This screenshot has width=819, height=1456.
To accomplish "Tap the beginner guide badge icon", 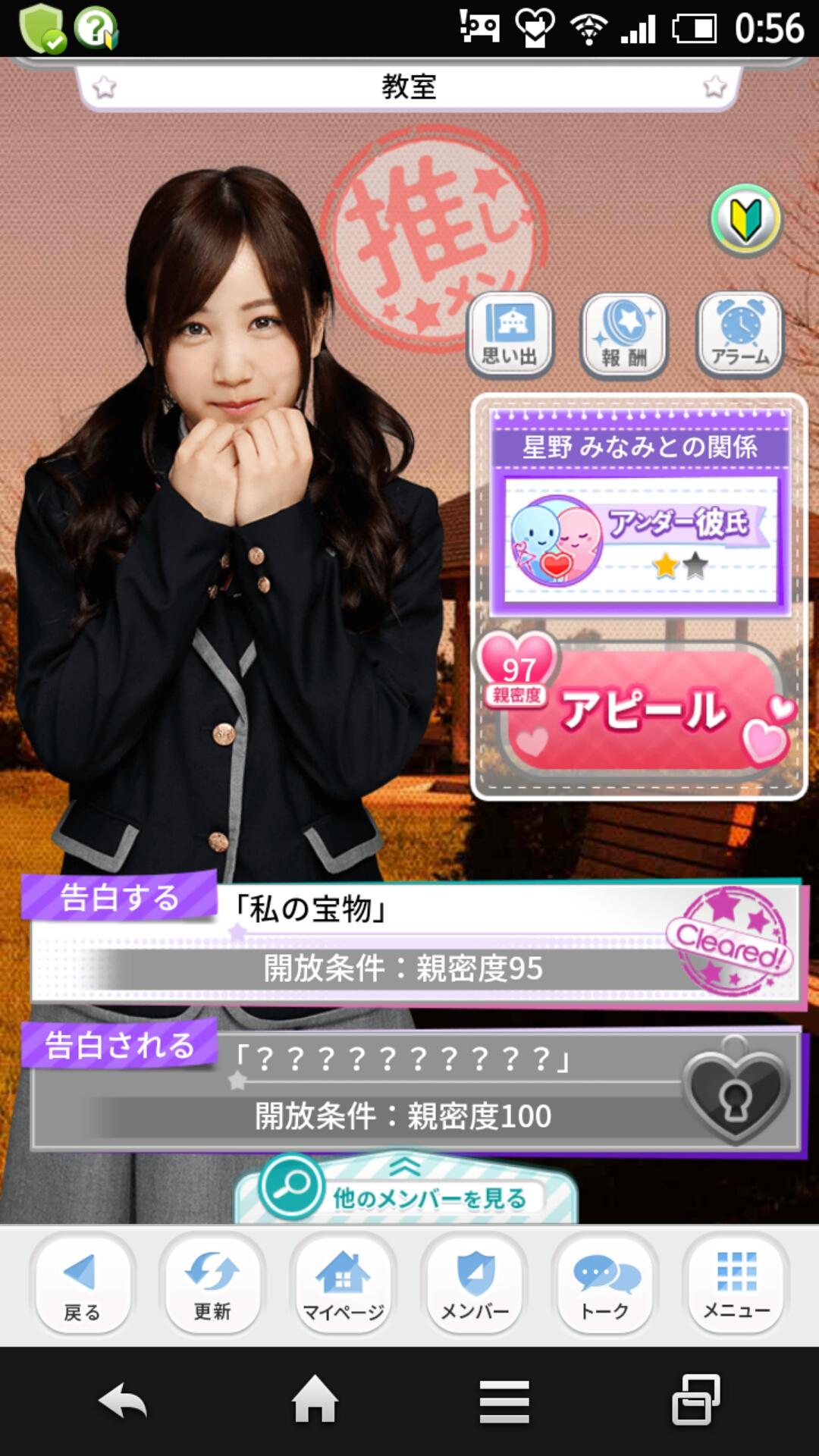I will coord(745,220).
